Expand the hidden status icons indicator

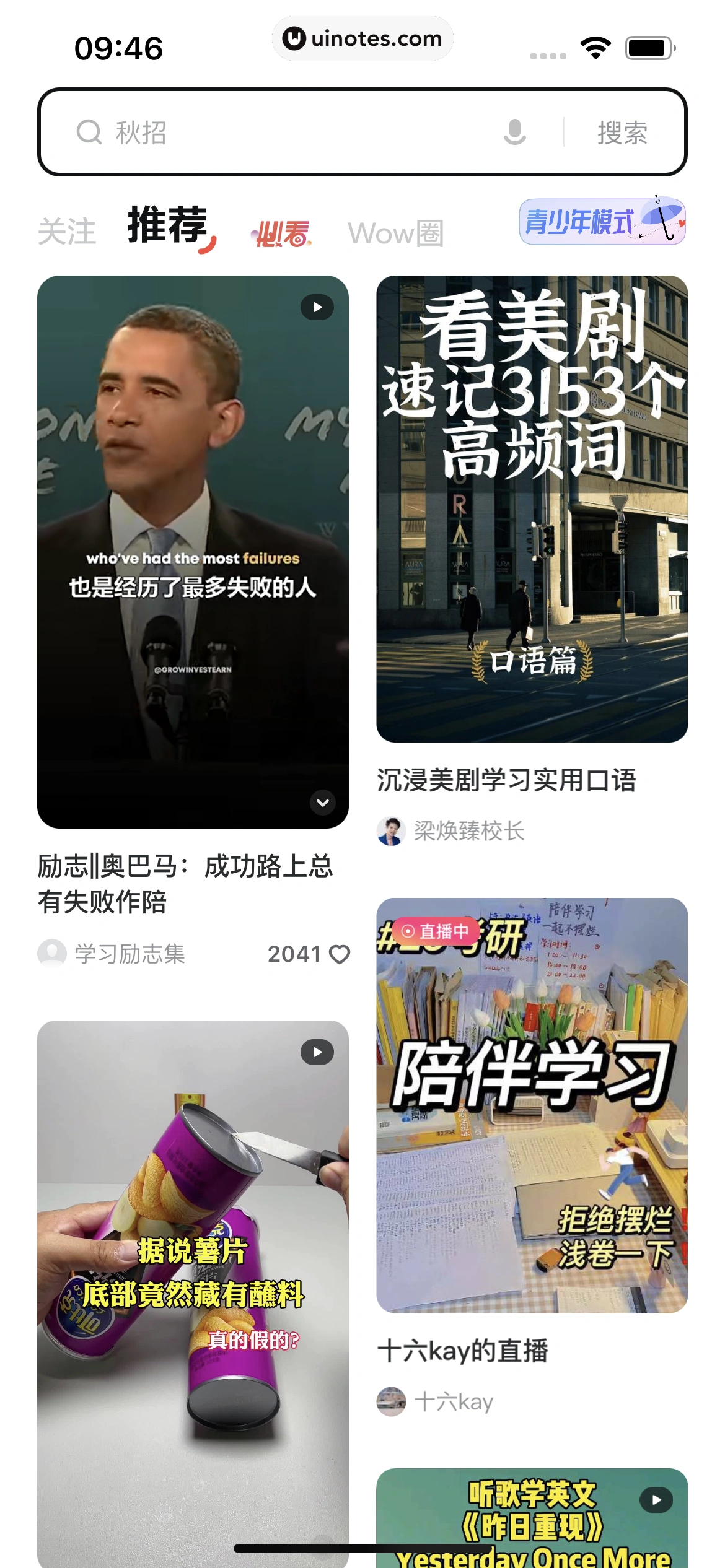click(x=548, y=54)
